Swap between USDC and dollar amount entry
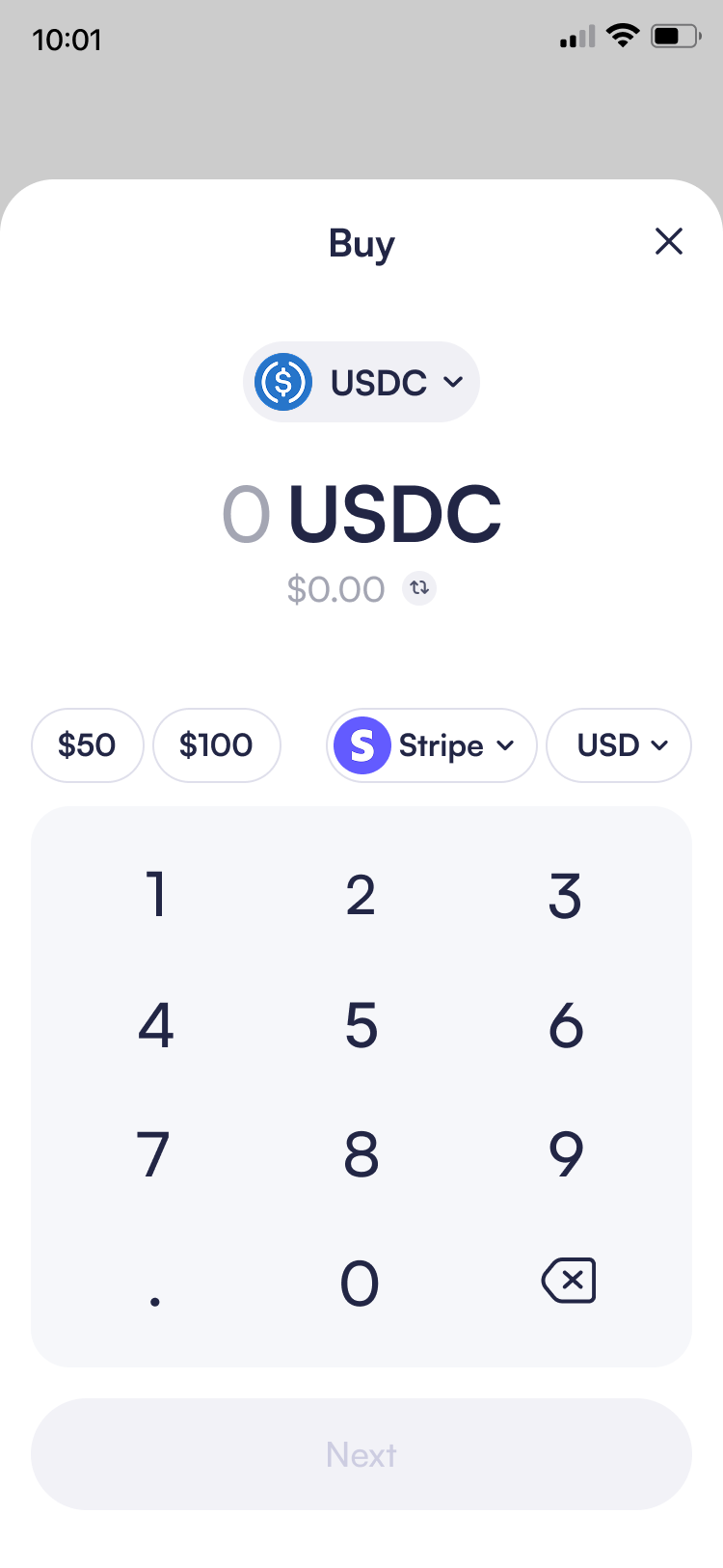This screenshot has width=723, height=1568. pyautogui.click(x=419, y=587)
